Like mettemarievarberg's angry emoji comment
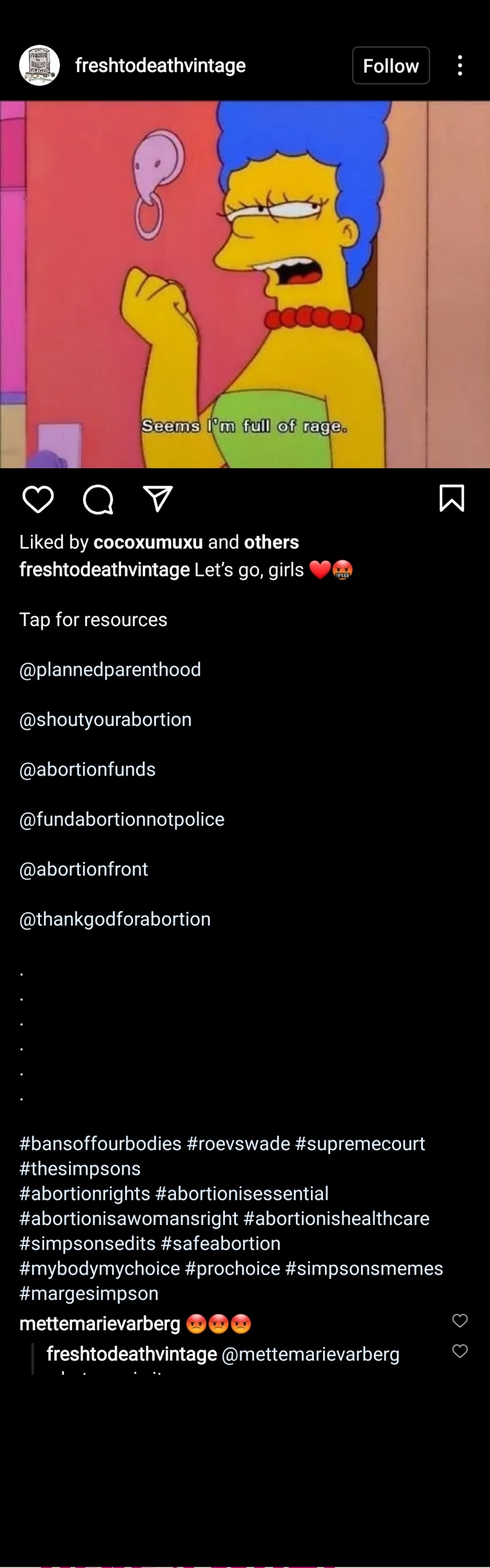 pyautogui.click(x=460, y=1320)
